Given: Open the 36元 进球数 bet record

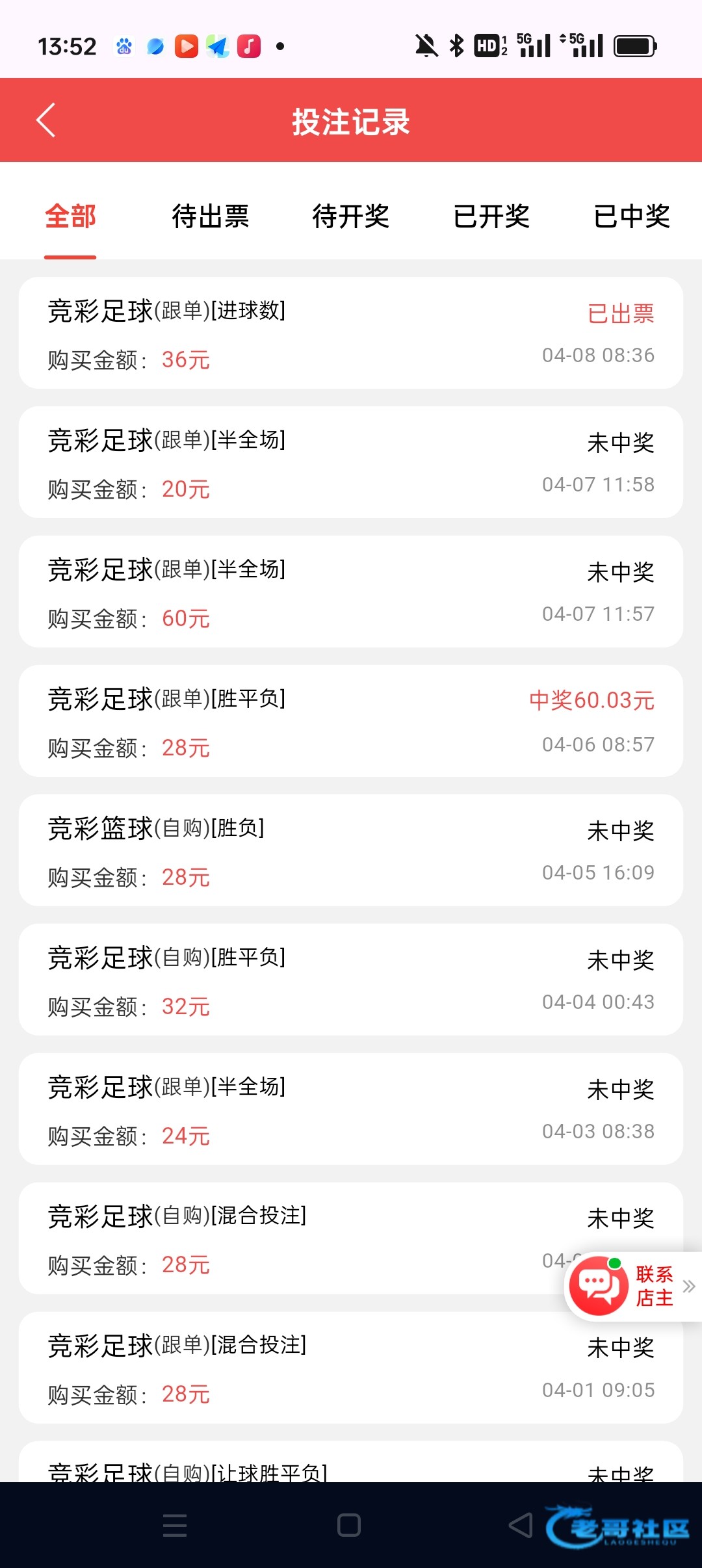Looking at the screenshot, I should pos(350,333).
